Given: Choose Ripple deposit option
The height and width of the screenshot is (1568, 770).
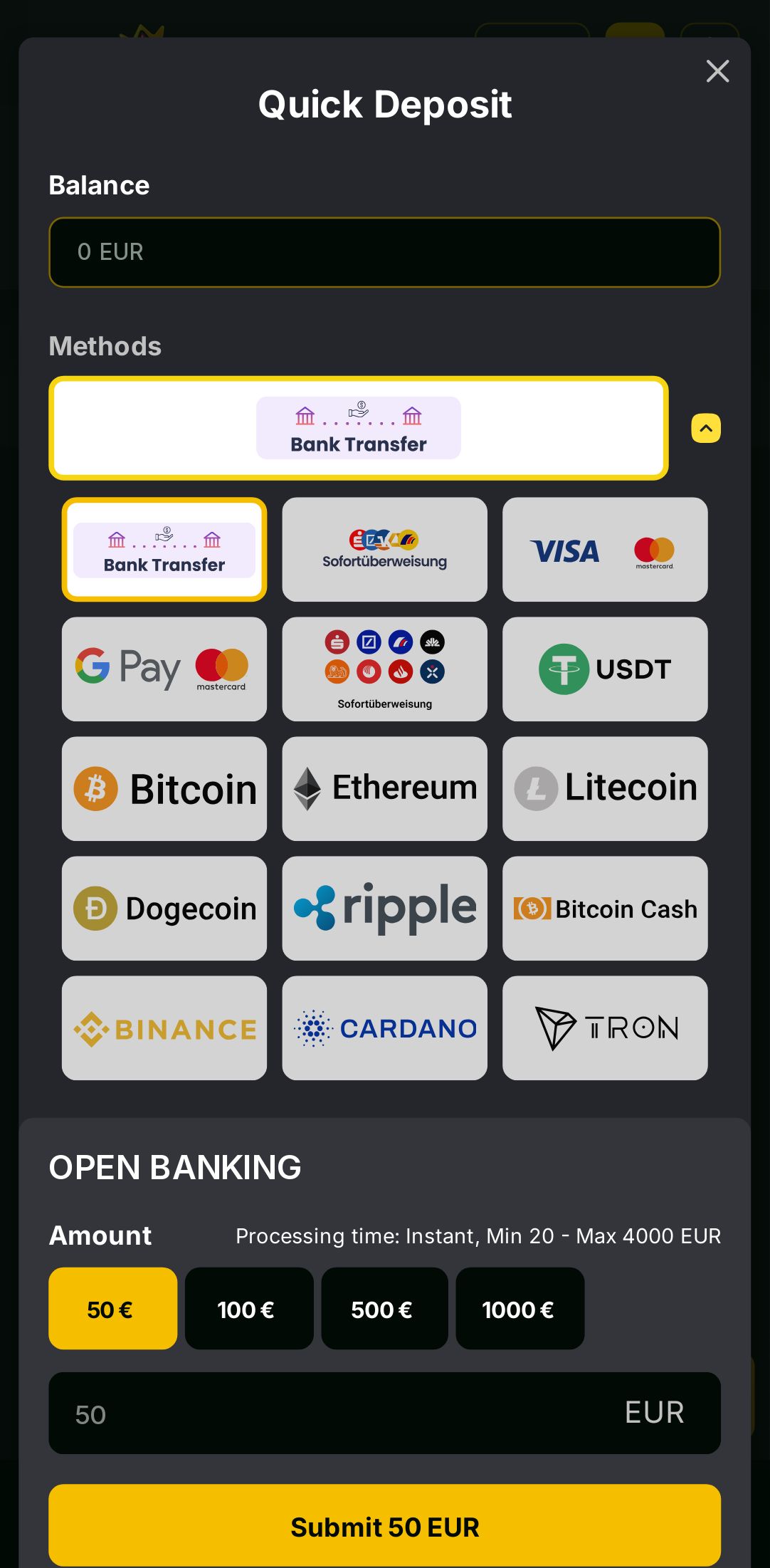Looking at the screenshot, I should click(x=384, y=908).
